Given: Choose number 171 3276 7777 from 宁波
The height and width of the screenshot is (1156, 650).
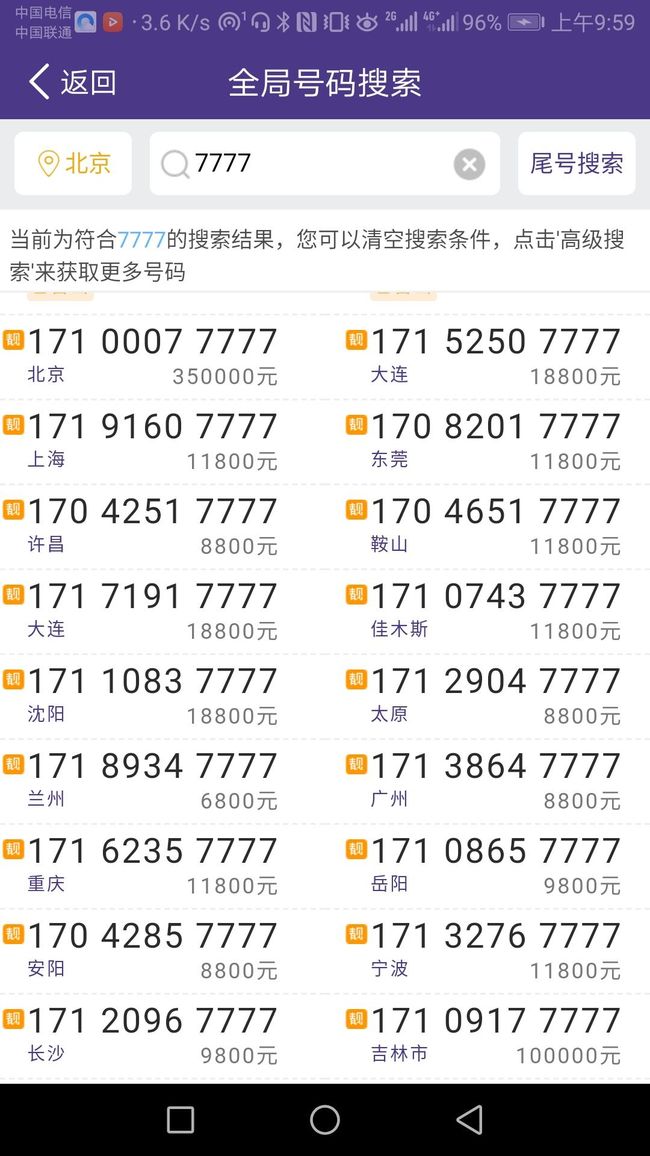Looking at the screenshot, I should pos(487,950).
